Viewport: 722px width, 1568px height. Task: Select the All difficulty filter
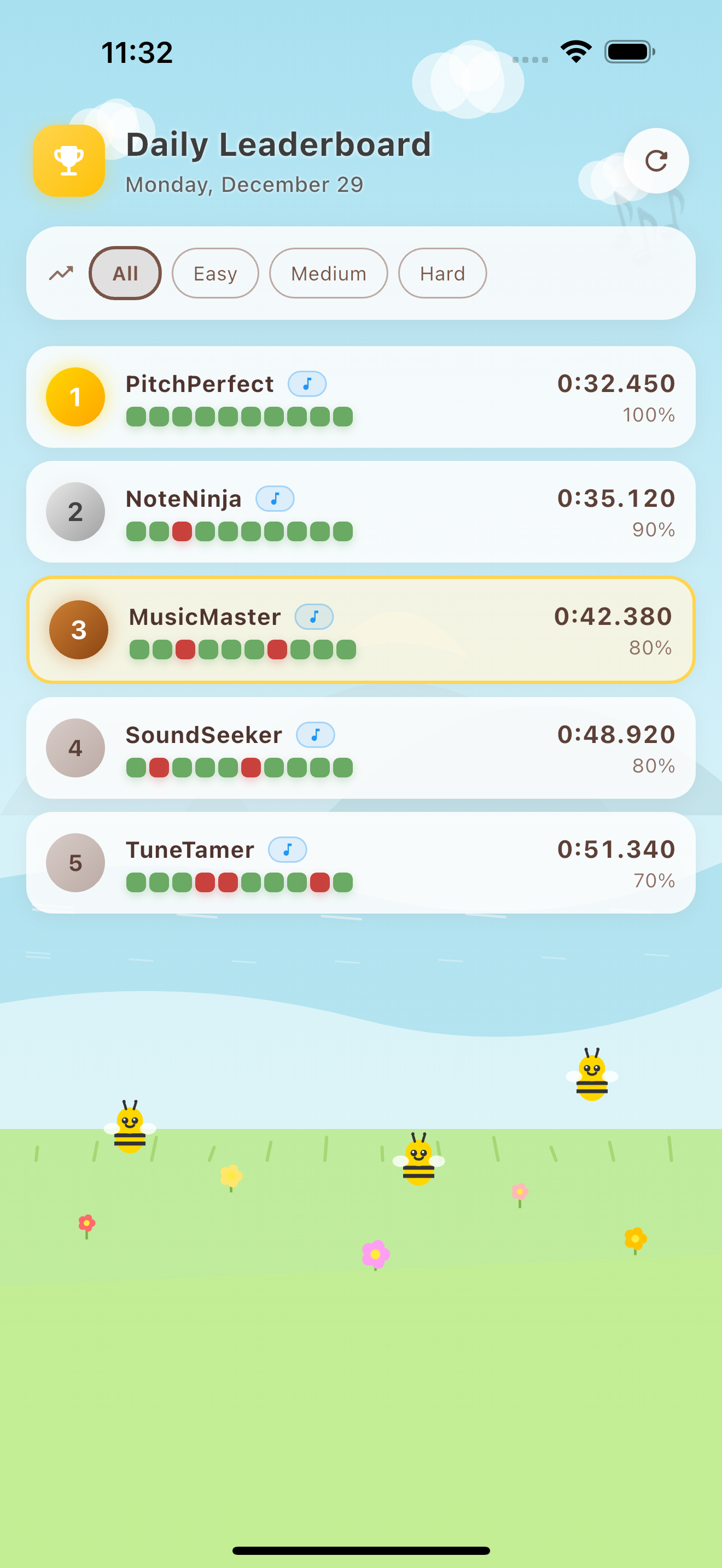tap(125, 273)
